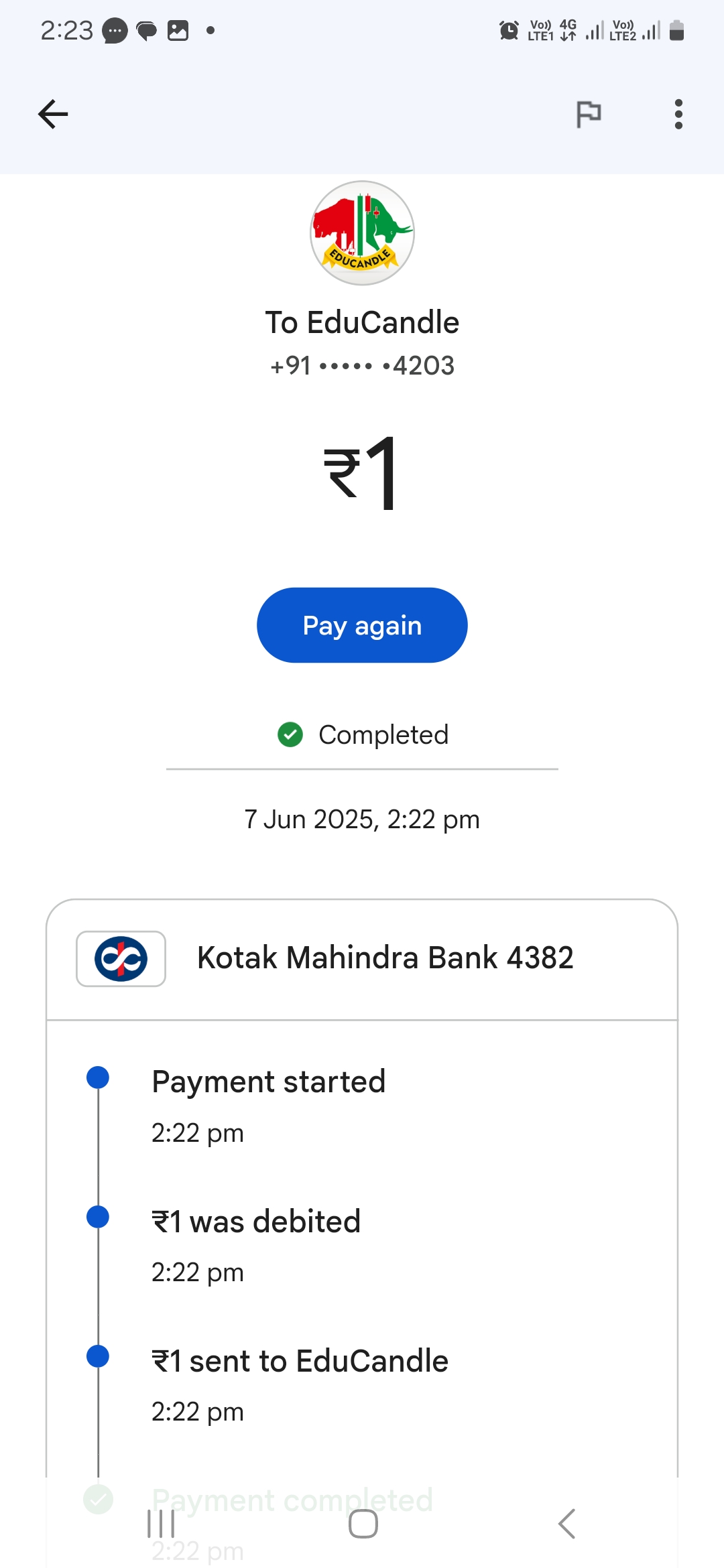
Task: Go back using the top arrow
Action: pyautogui.click(x=53, y=114)
